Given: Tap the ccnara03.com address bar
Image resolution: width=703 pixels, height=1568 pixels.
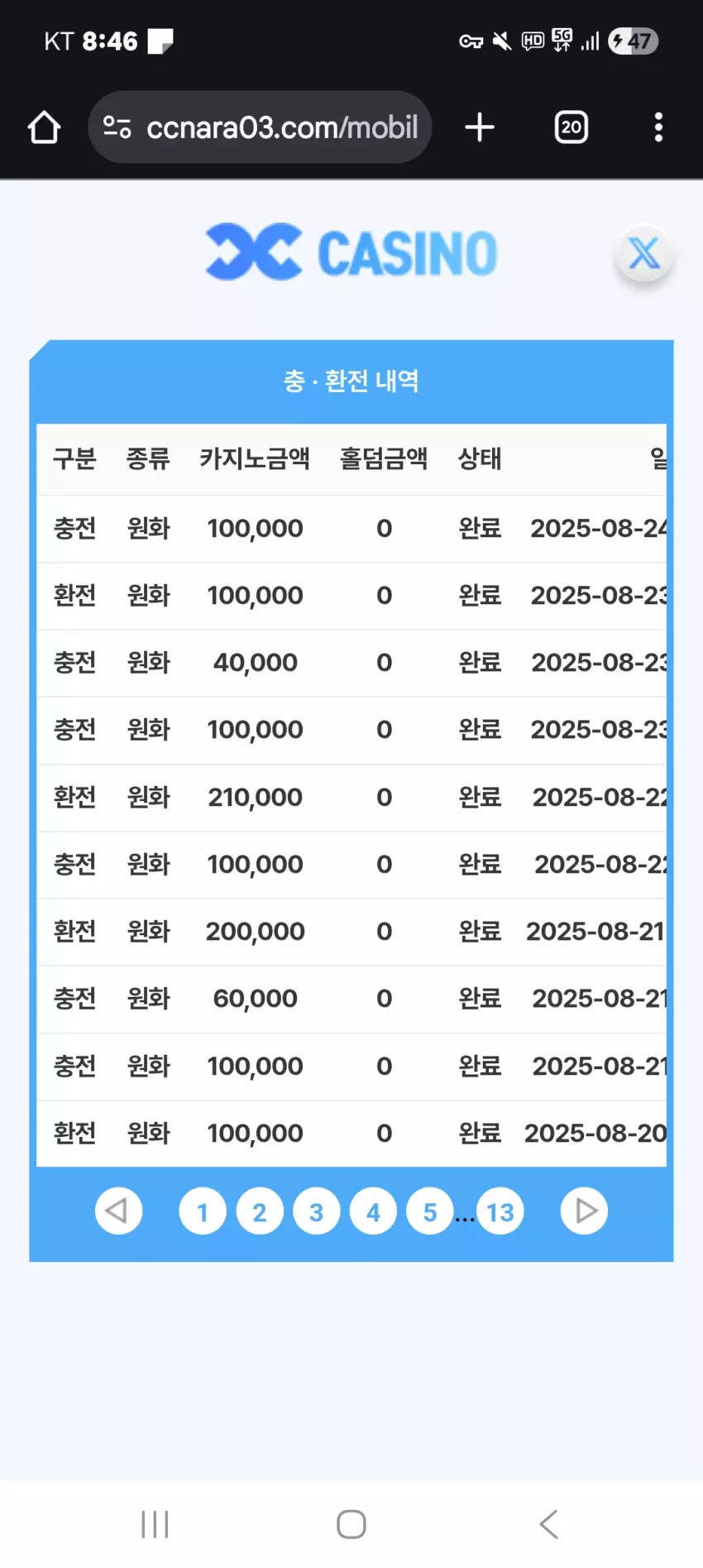Looking at the screenshot, I should pyautogui.click(x=260, y=127).
